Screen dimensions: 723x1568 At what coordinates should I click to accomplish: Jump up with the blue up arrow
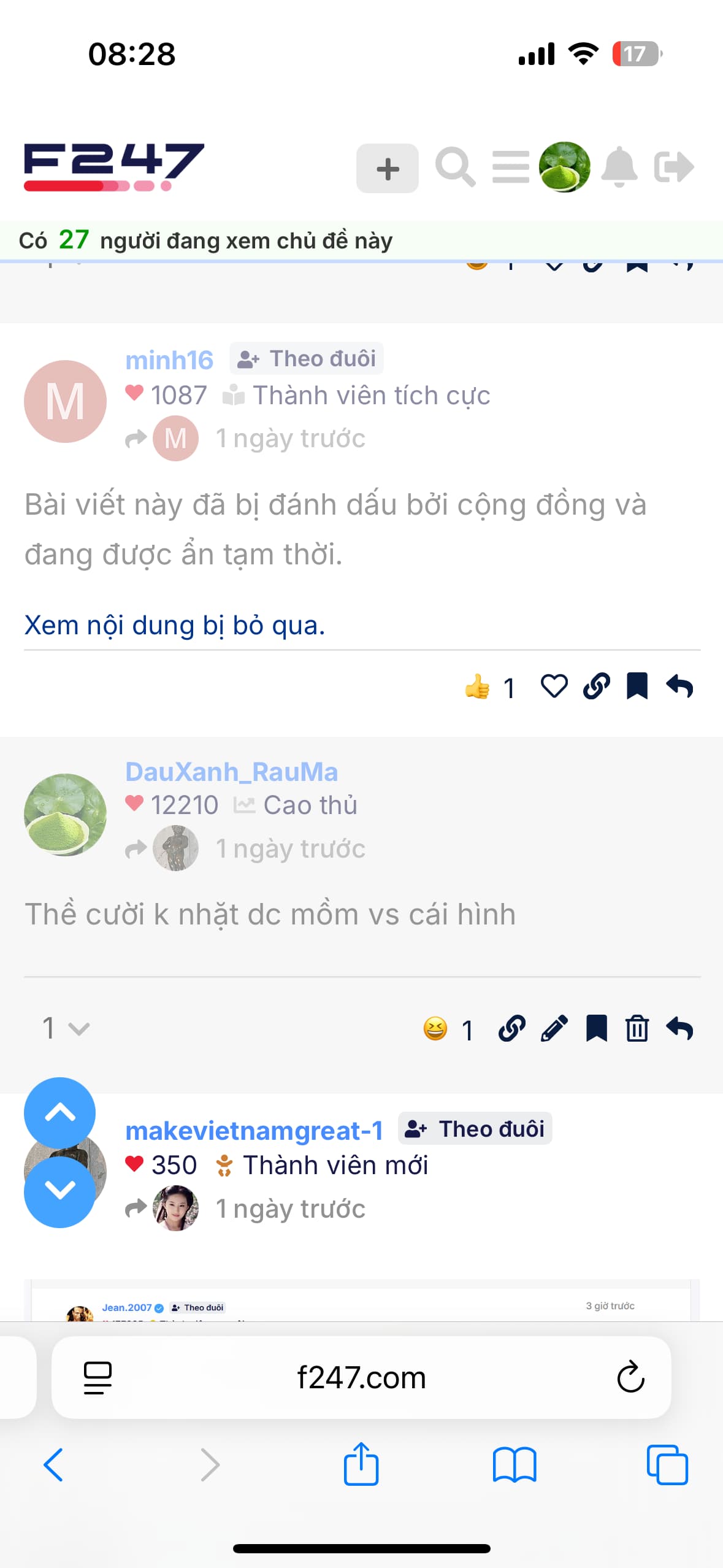[x=59, y=1112]
